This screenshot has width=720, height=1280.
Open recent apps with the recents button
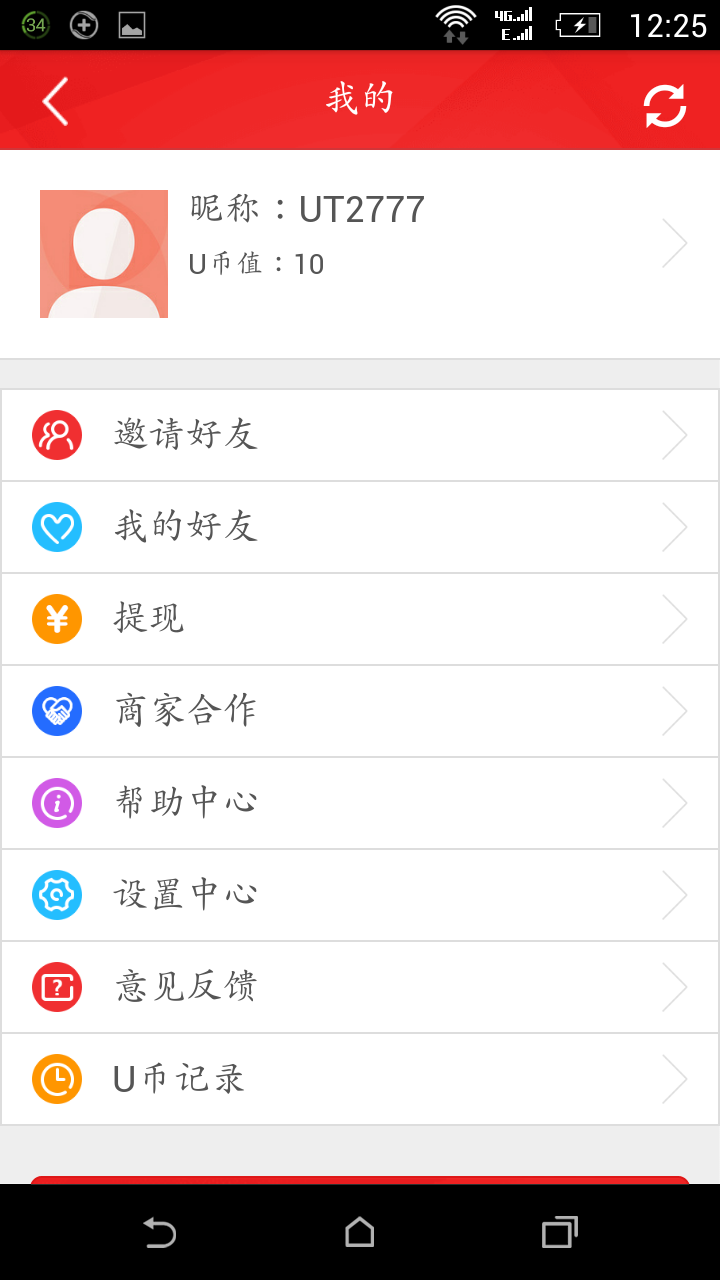pos(562,1233)
